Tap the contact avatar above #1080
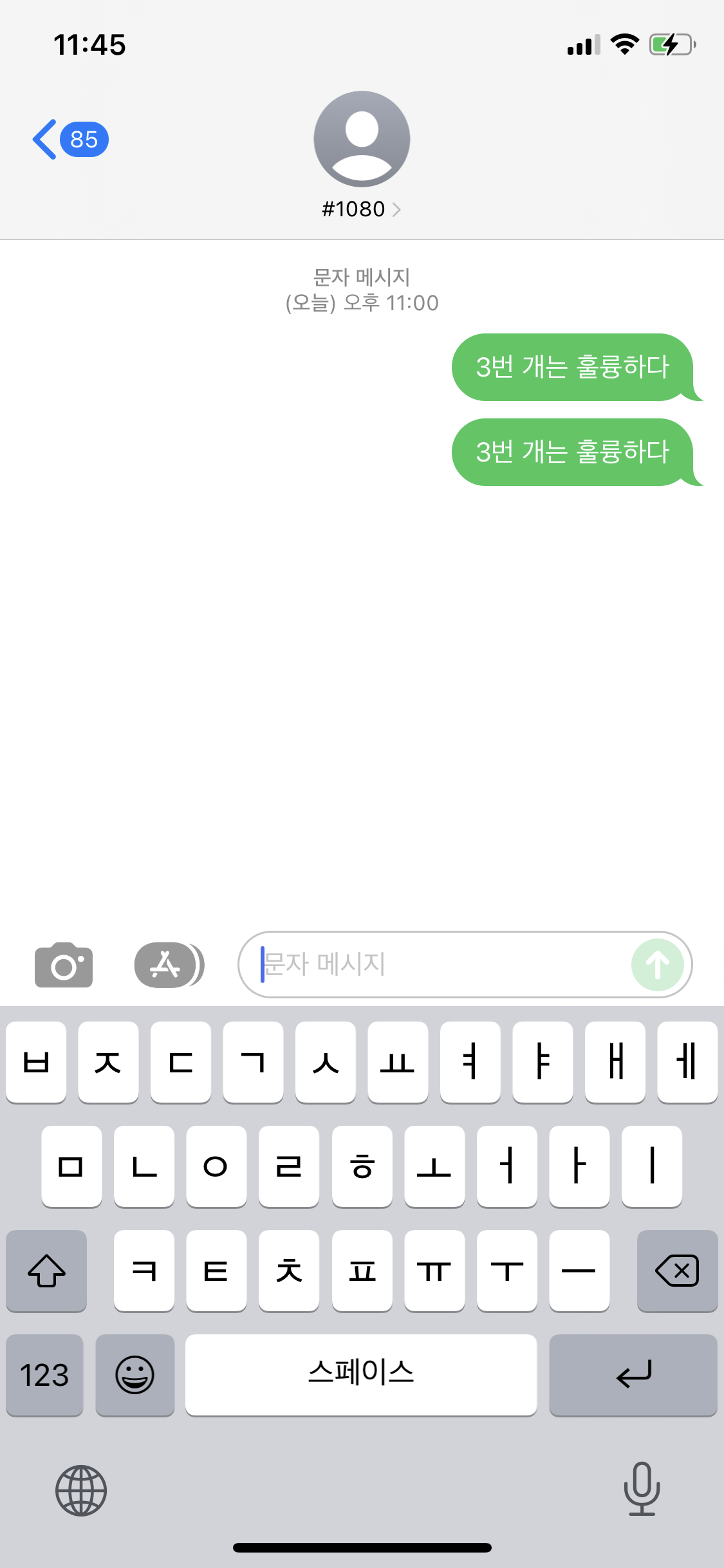Image resolution: width=724 pixels, height=1568 pixels. coord(362,138)
